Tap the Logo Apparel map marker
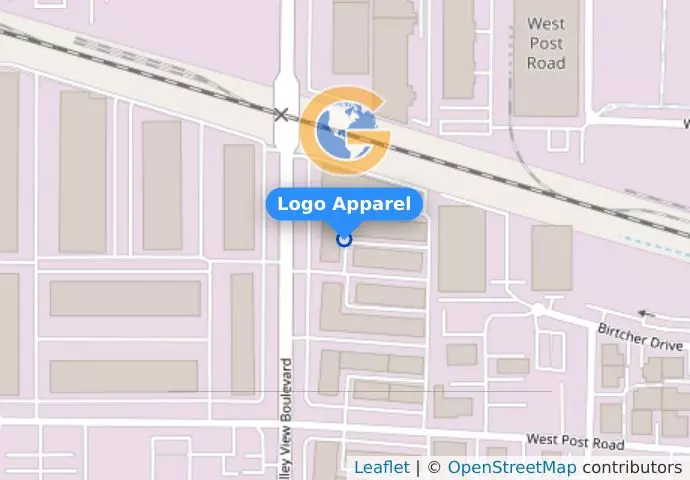Screen dimensions: 690x480 344,239
